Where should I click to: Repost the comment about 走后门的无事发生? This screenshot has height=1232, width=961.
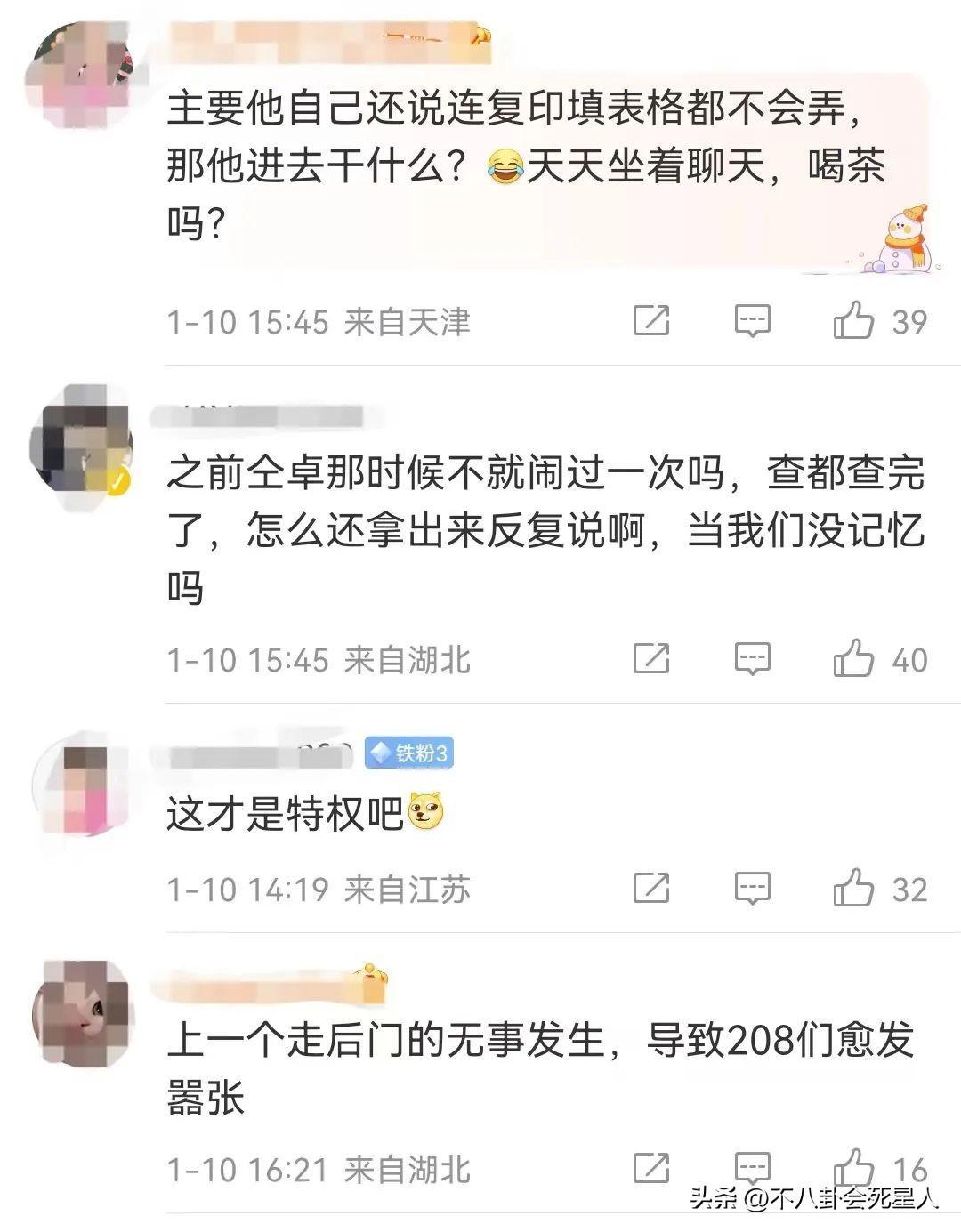[x=651, y=1167]
